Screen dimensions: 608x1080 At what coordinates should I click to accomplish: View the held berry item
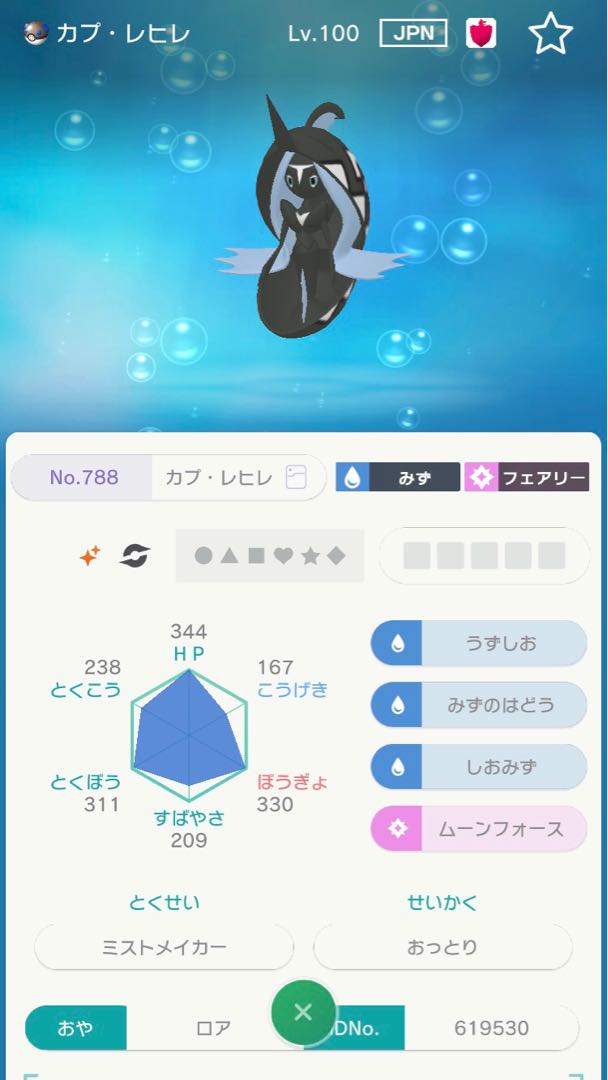pyautogui.click(x=481, y=34)
